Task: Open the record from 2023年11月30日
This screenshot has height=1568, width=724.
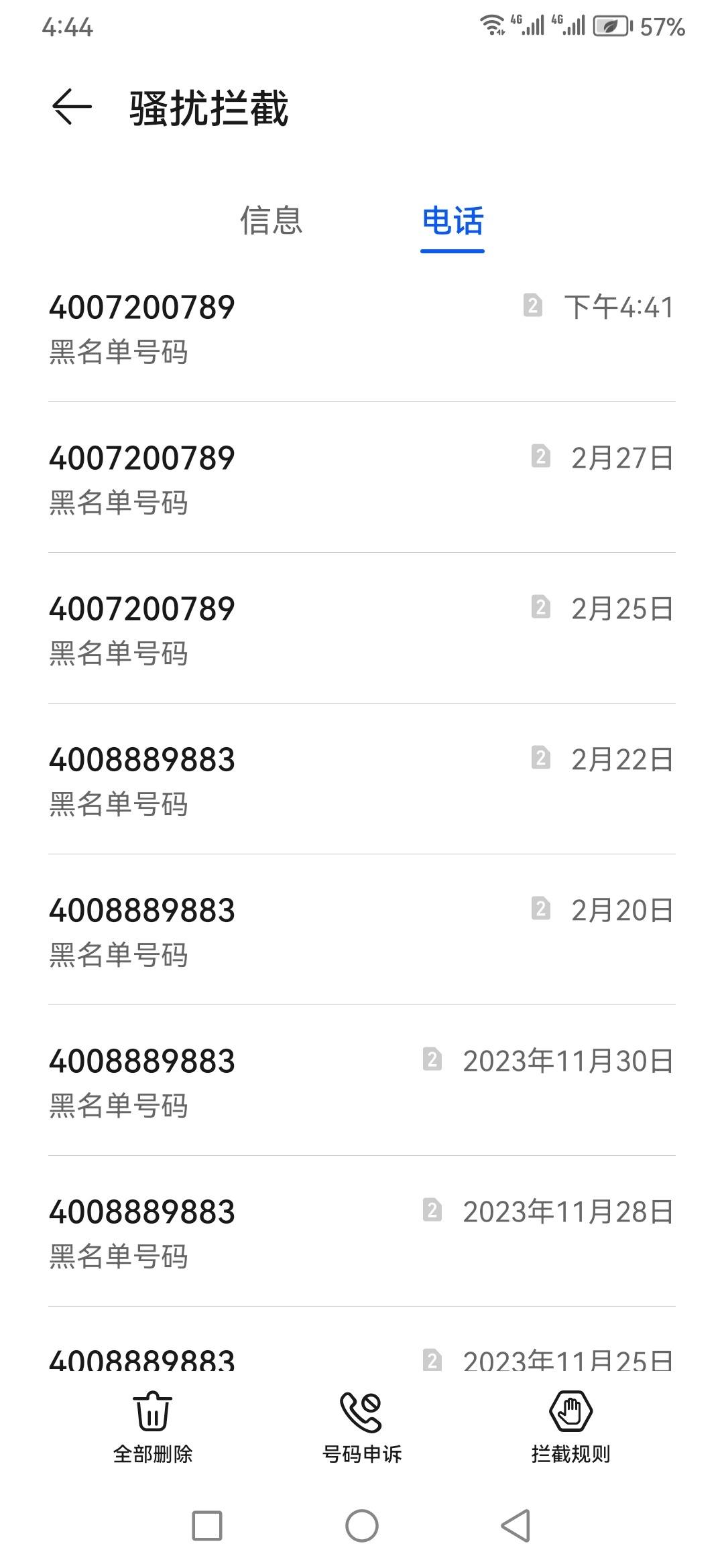Action: click(x=362, y=1081)
